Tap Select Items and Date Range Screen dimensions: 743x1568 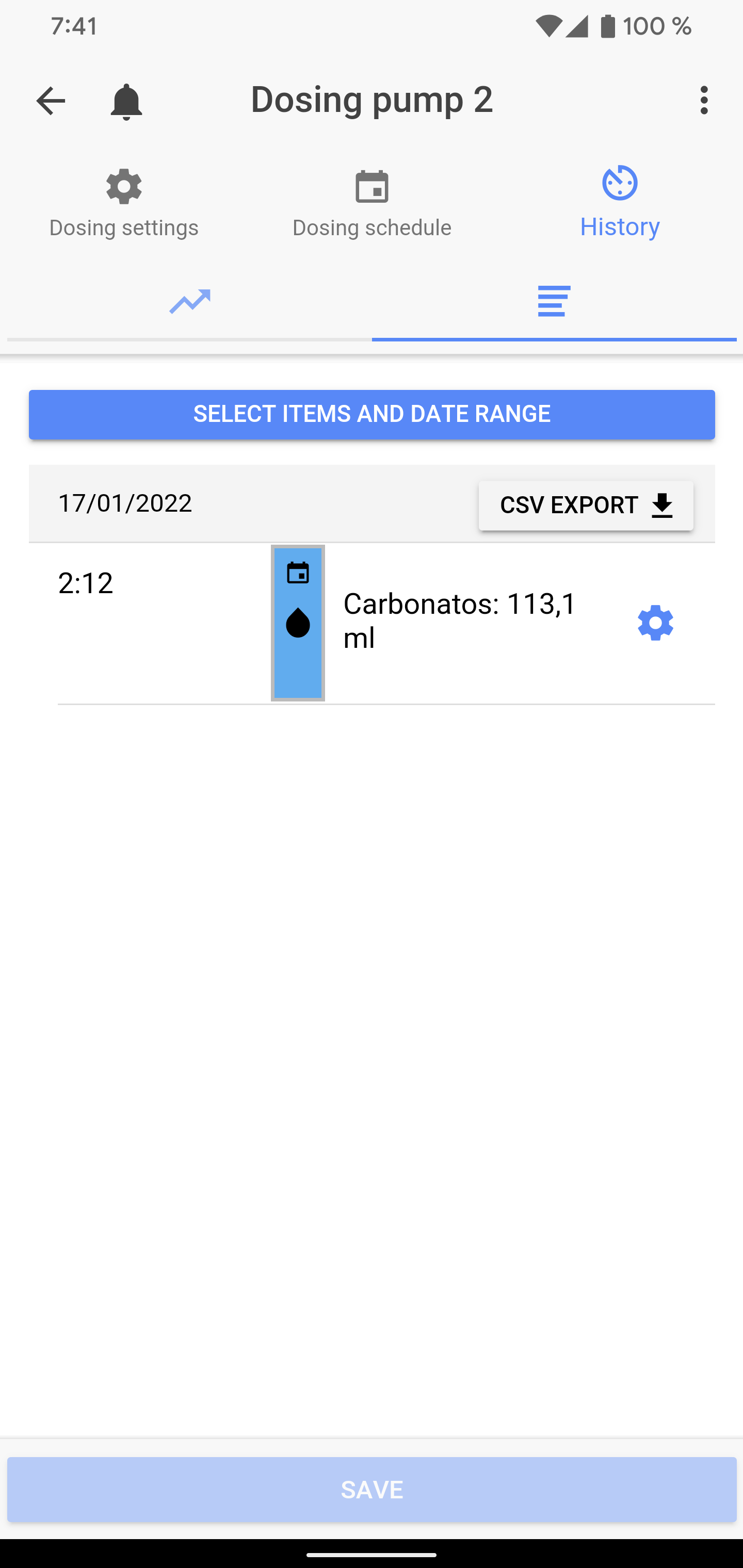pos(372,415)
